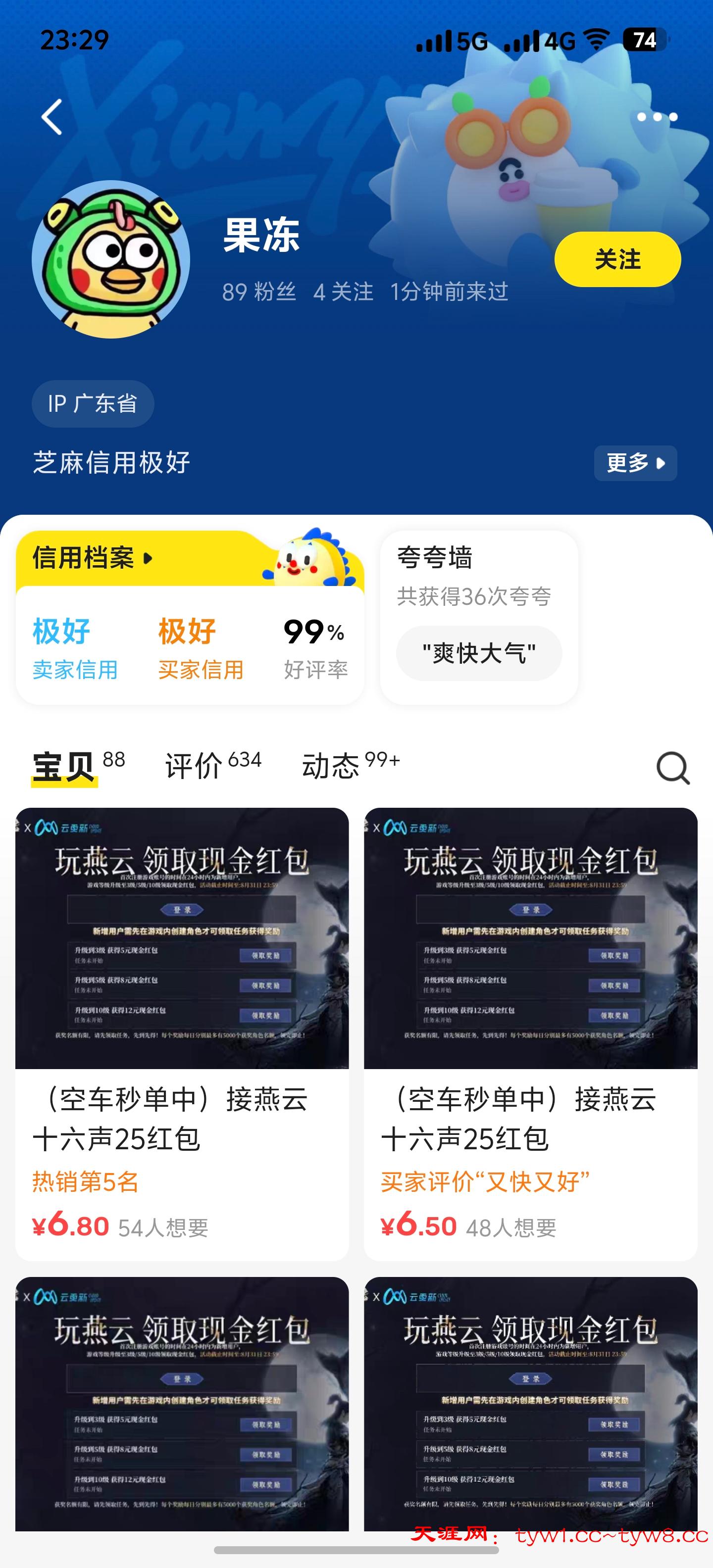Go back using the arrow icon
713x1568 pixels.
52,117
